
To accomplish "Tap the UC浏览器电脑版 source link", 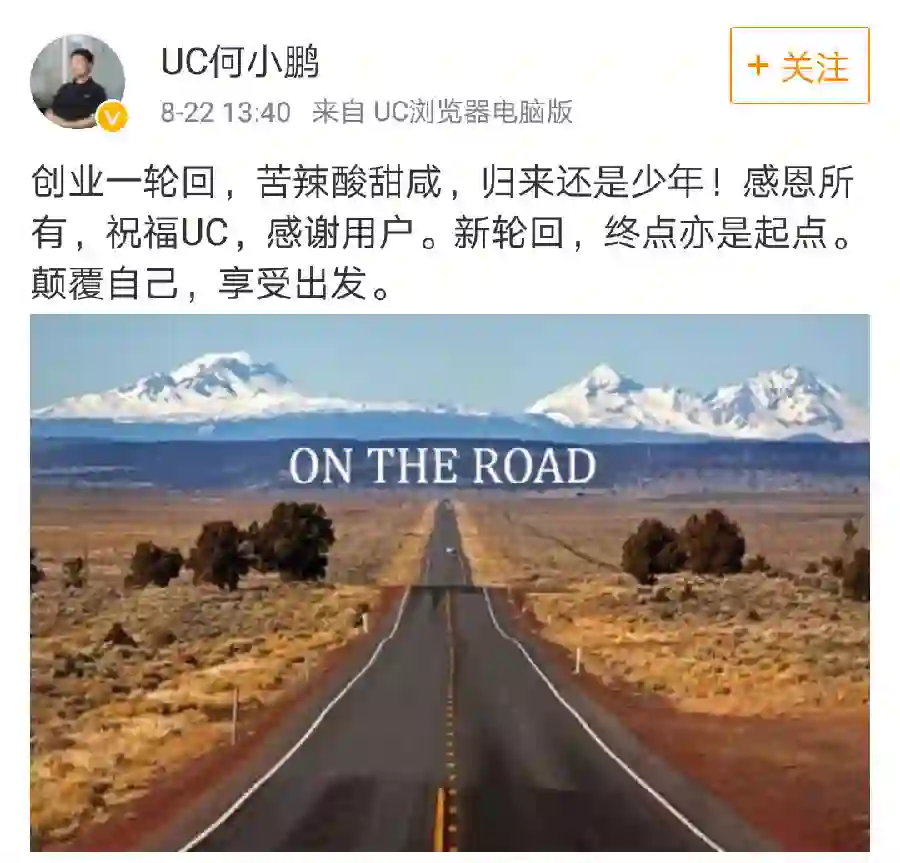I will (x=473, y=112).
